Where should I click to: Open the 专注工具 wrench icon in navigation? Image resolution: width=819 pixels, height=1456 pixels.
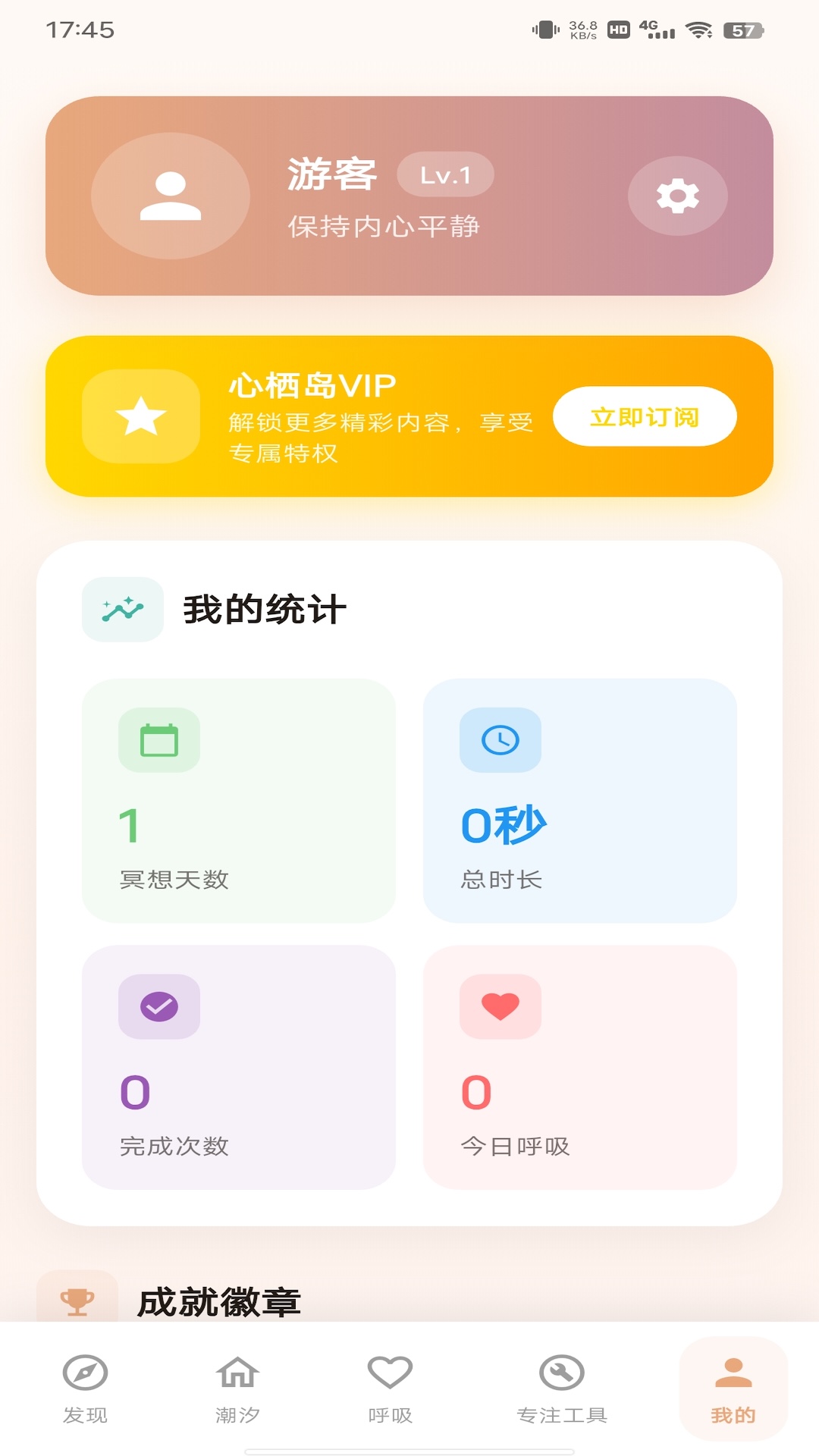point(560,1373)
